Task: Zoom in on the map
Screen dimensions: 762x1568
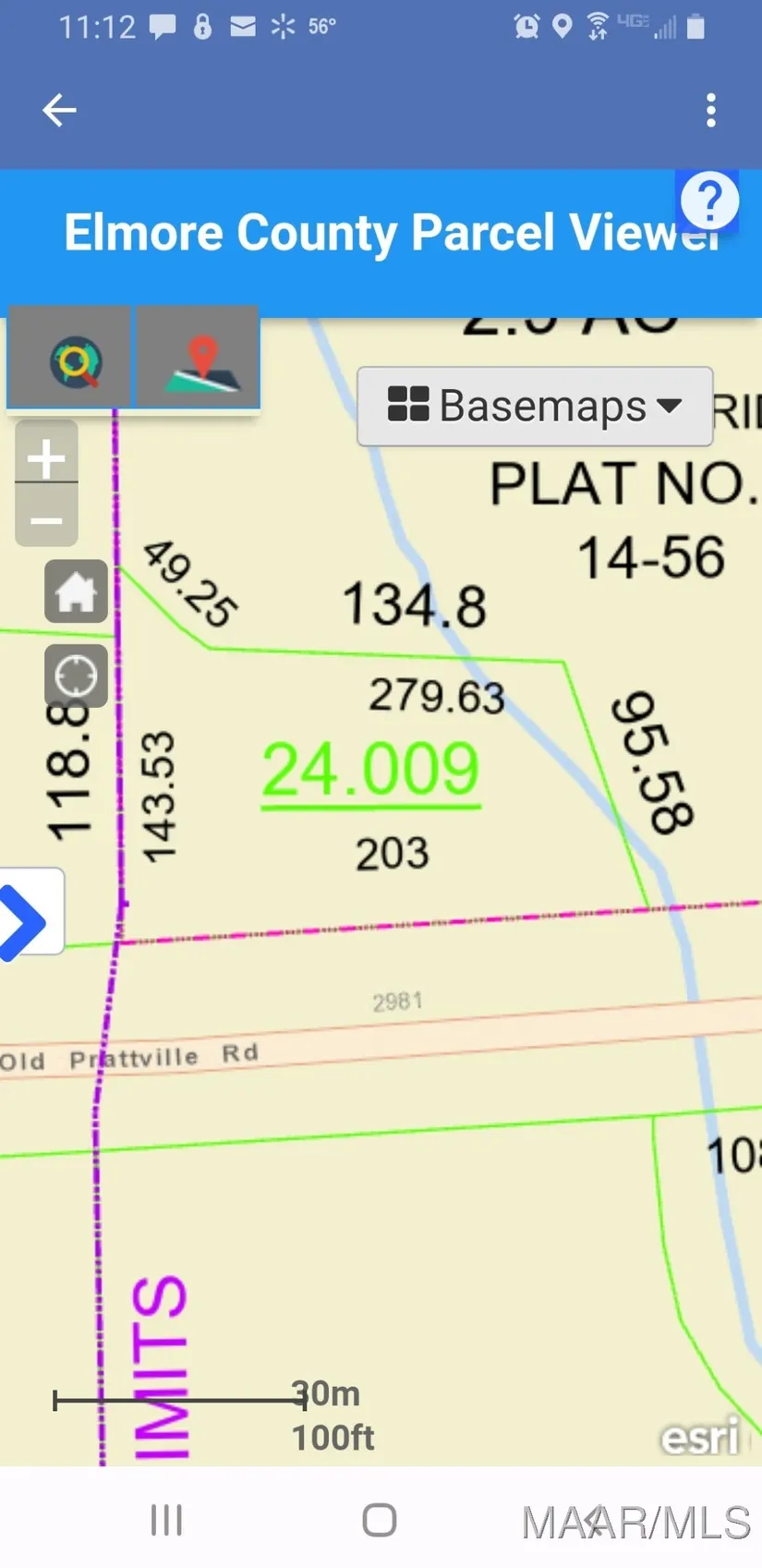Action: click(46, 457)
